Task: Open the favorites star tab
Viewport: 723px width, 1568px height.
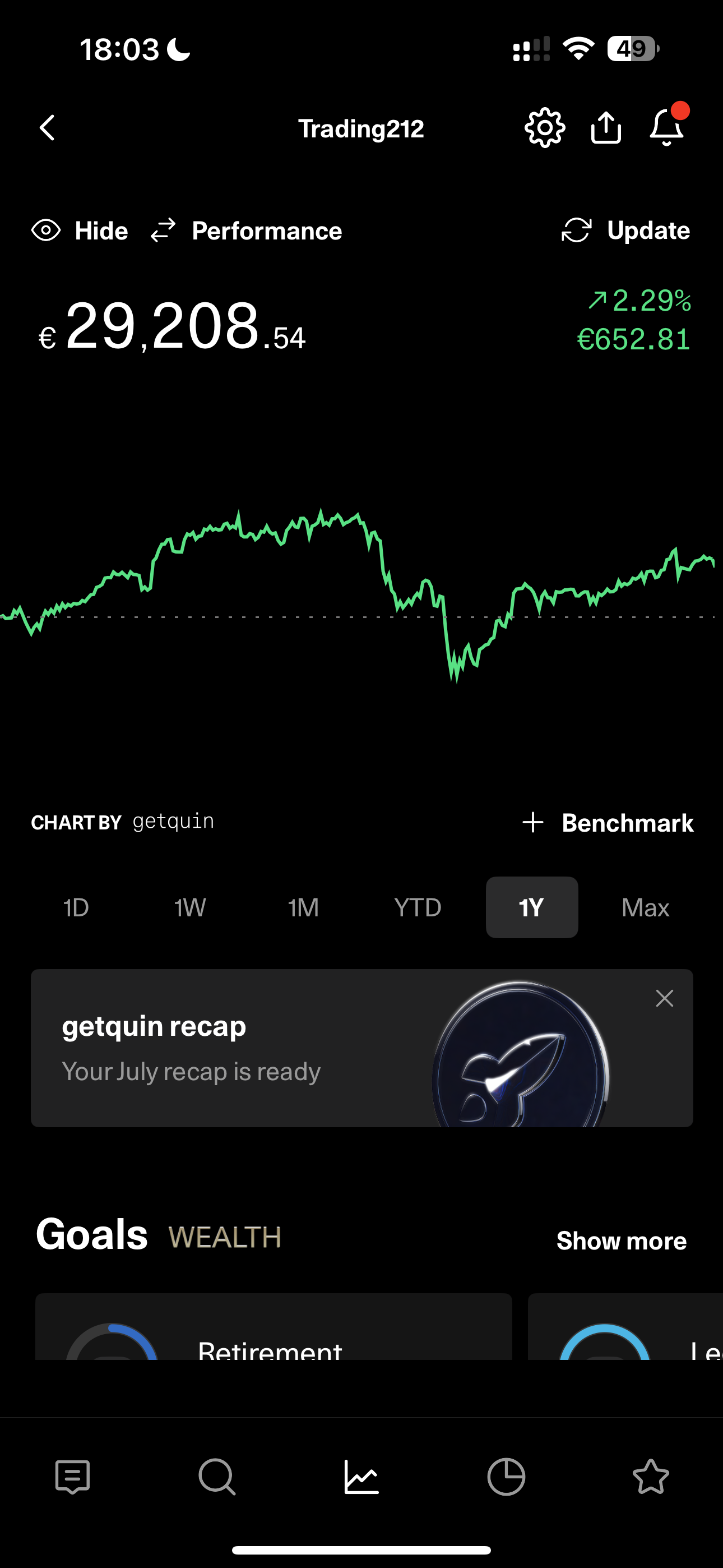Action: click(x=651, y=1477)
